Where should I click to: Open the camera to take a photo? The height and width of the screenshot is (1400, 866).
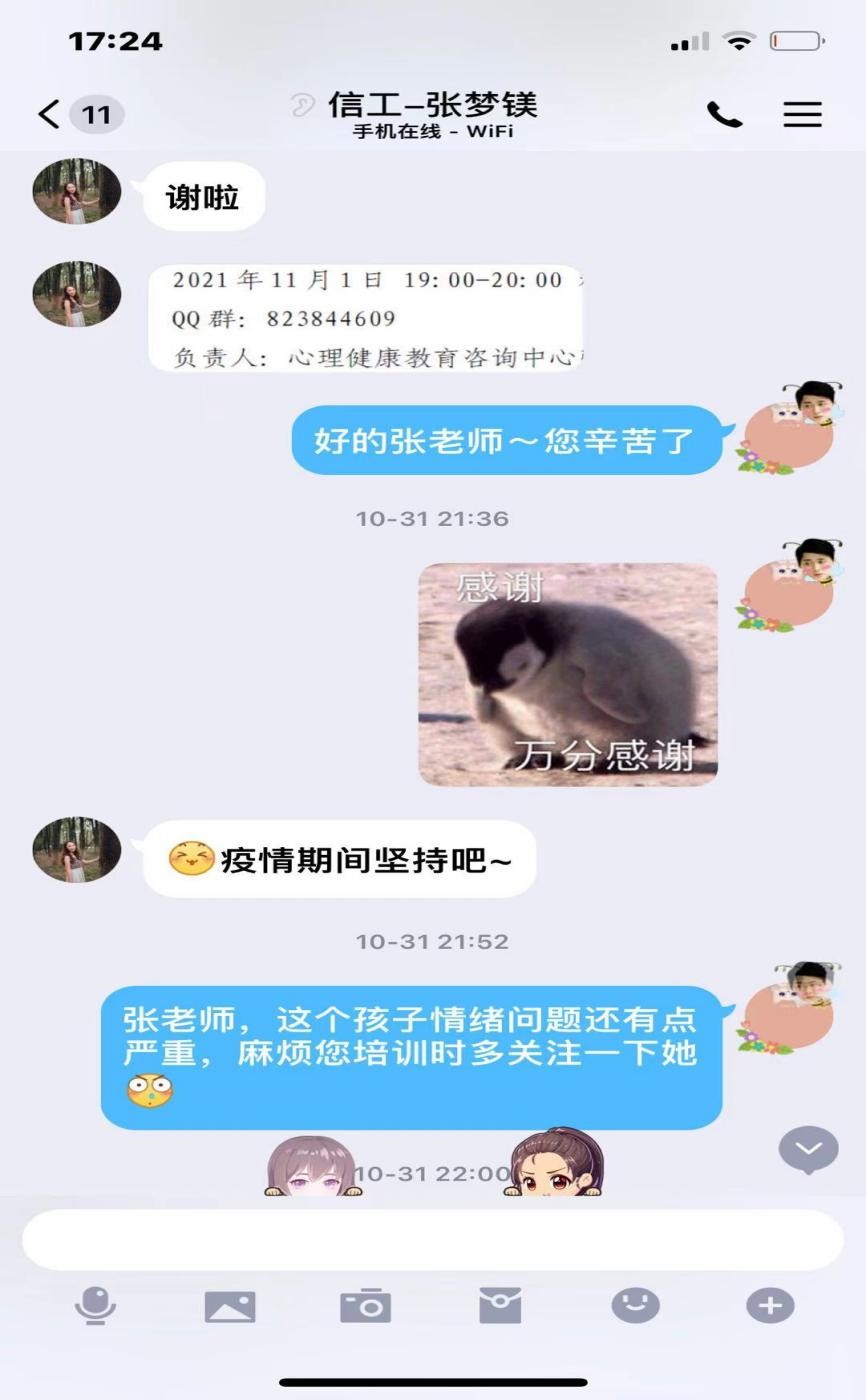pyautogui.click(x=365, y=1306)
